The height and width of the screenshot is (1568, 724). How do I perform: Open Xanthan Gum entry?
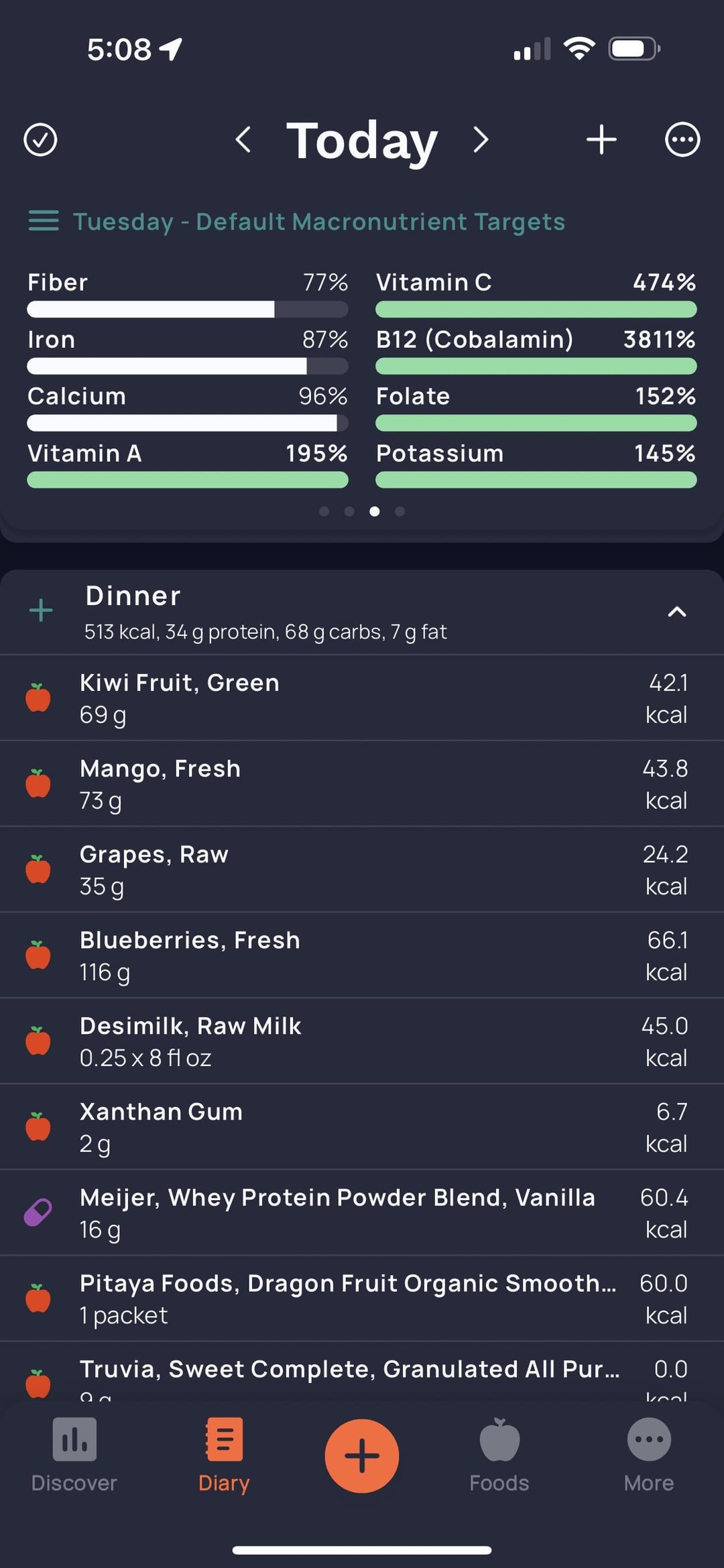pyautogui.click(x=362, y=1127)
